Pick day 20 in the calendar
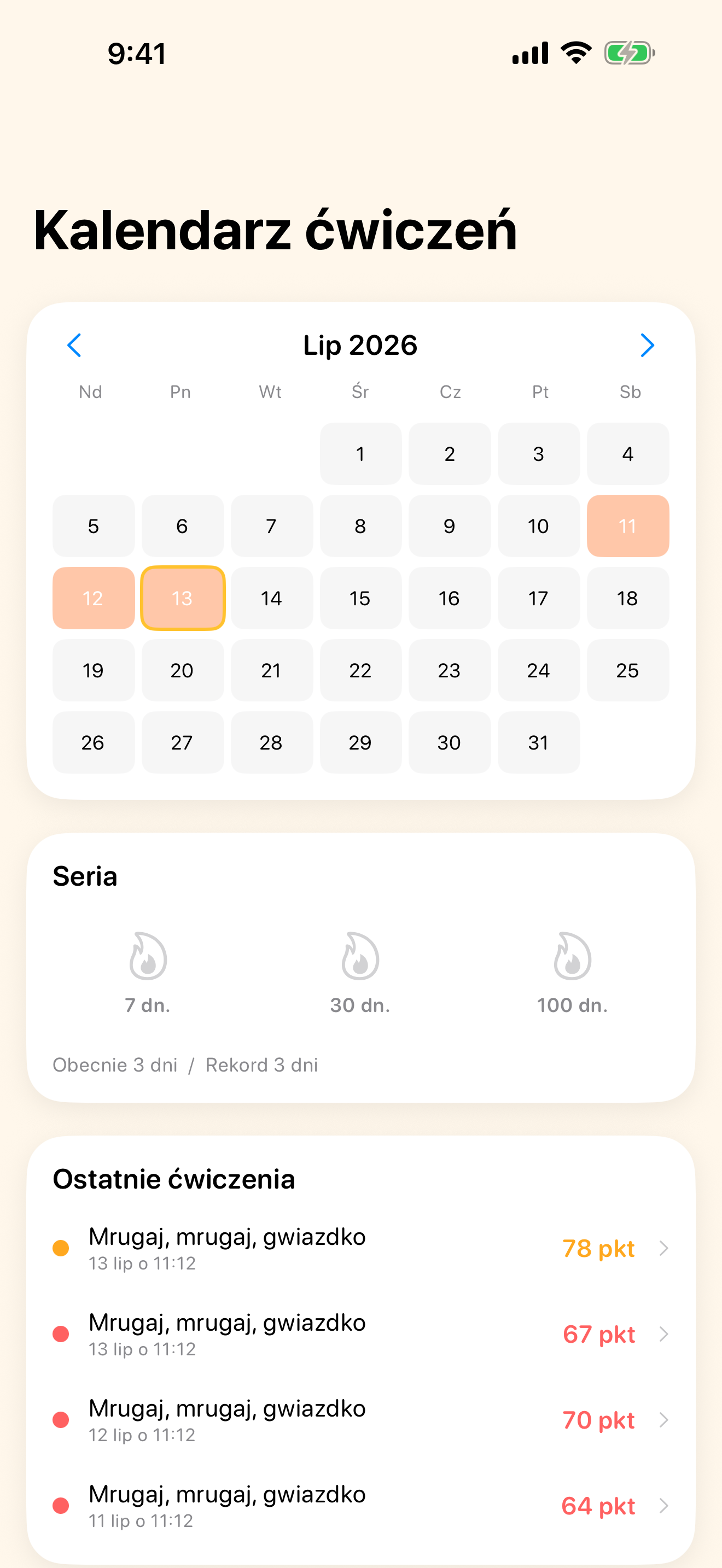 click(183, 670)
